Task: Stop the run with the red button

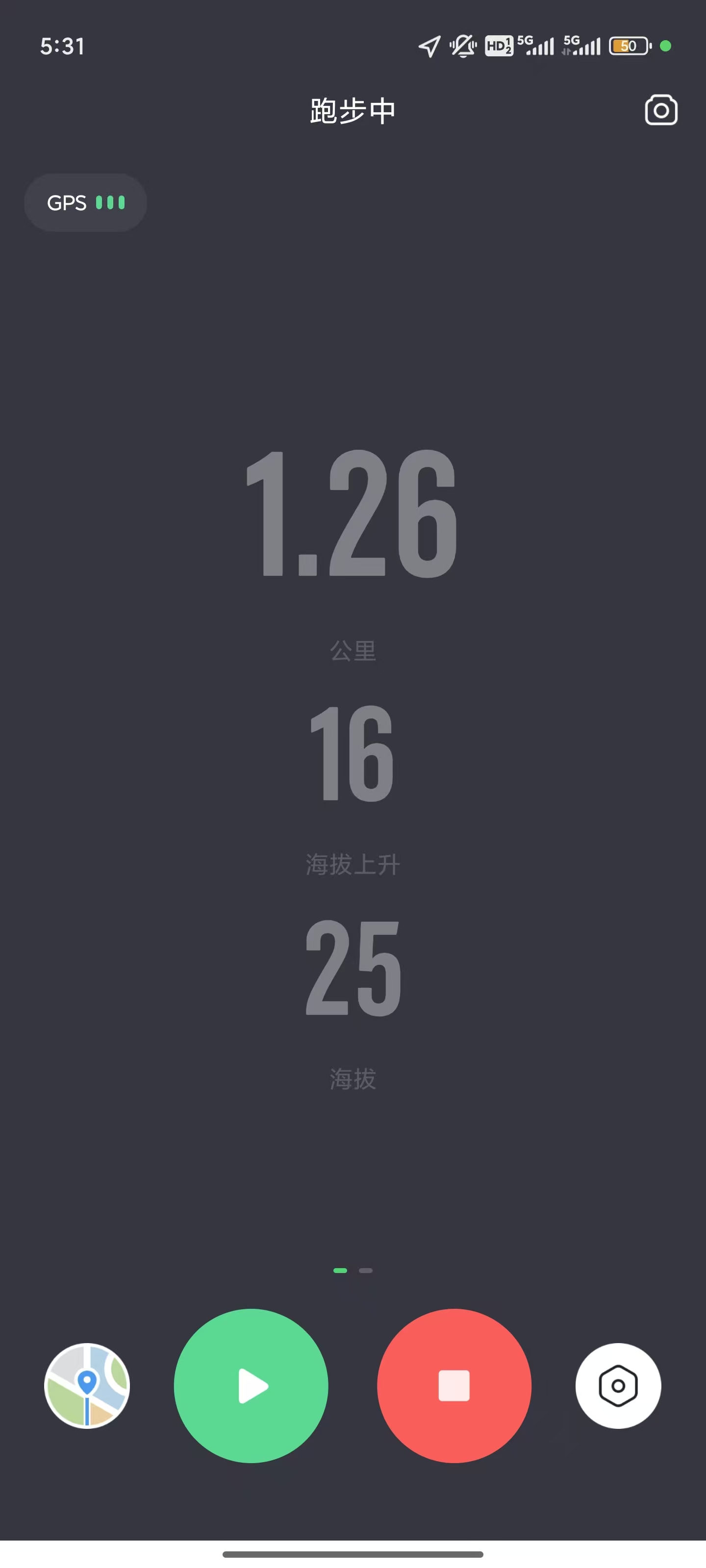Action: [454, 1385]
